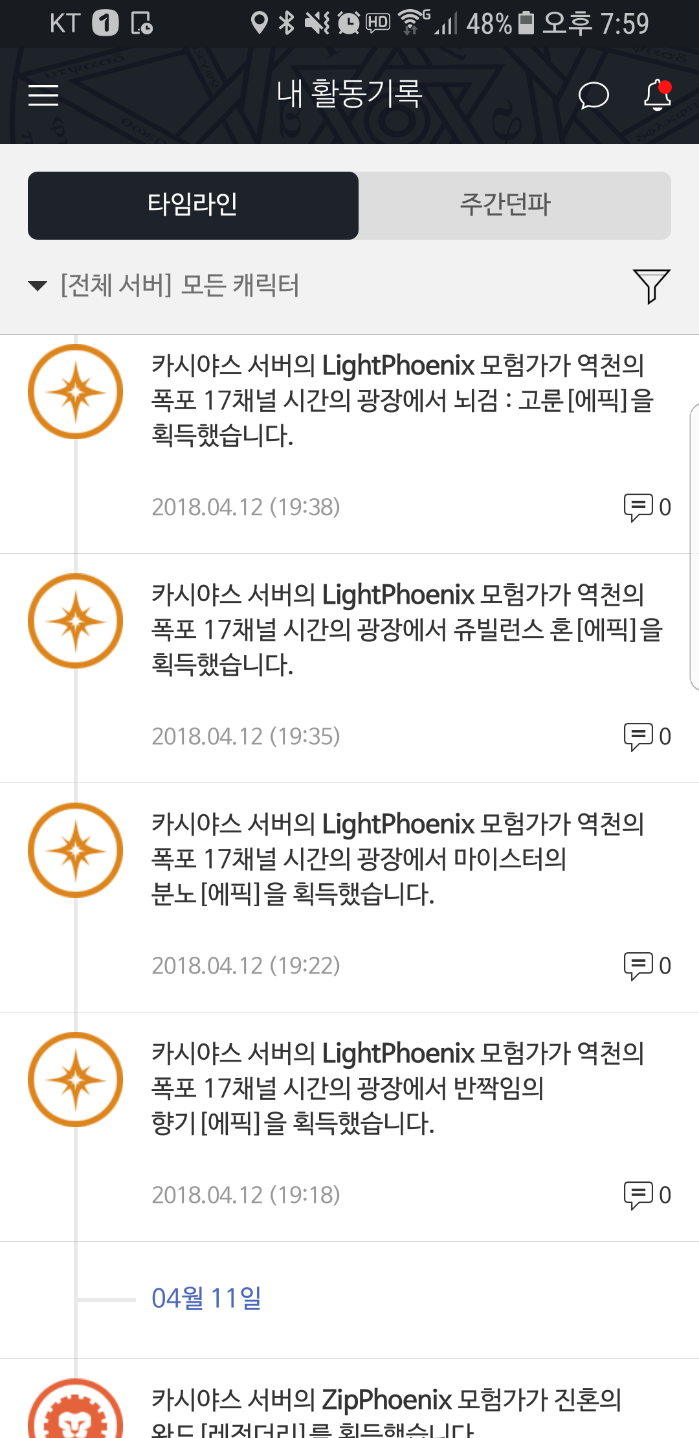Open the filter funnel icon

(x=651, y=286)
